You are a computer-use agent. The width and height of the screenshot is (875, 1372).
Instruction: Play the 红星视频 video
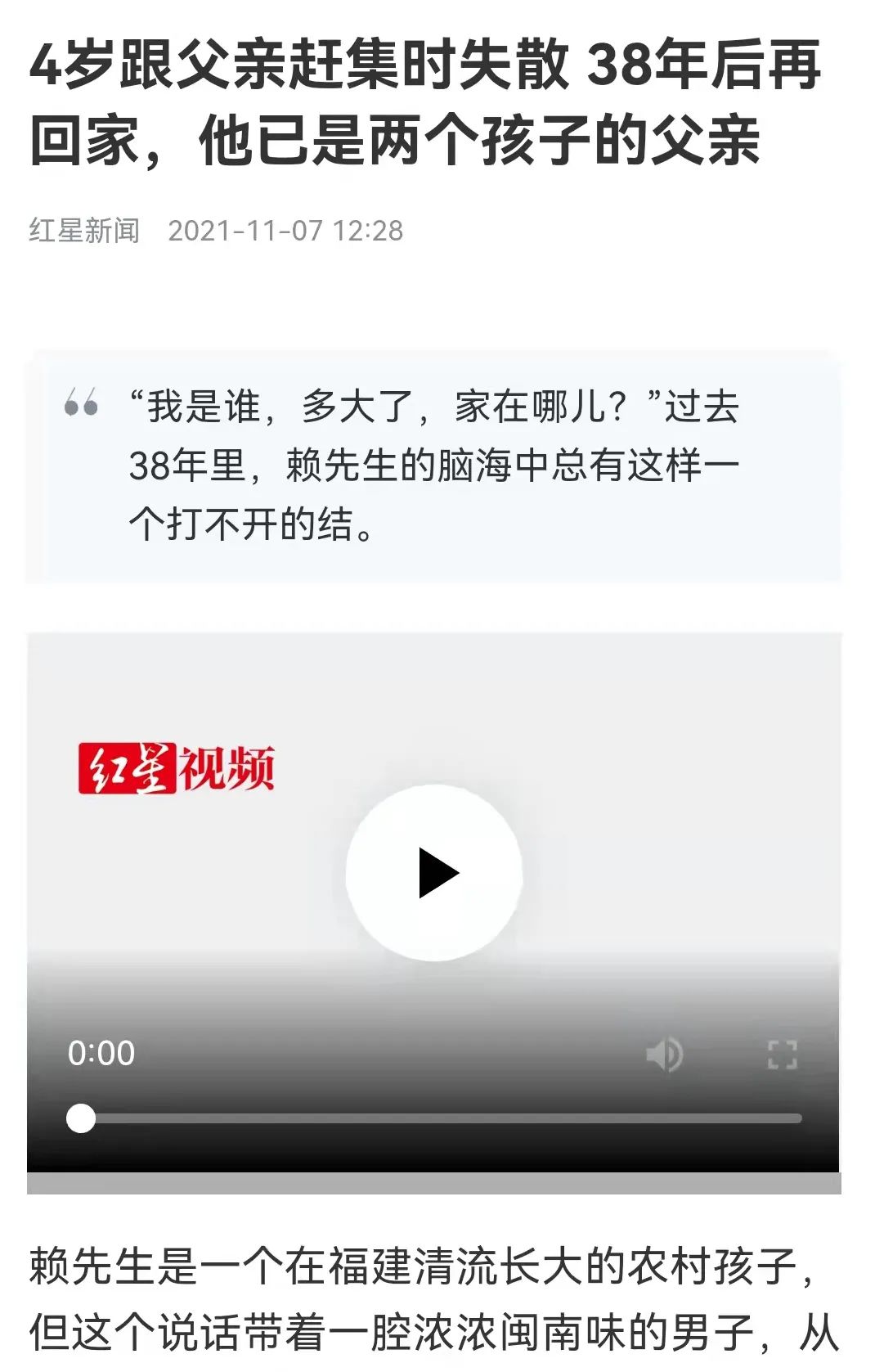(x=434, y=873)
